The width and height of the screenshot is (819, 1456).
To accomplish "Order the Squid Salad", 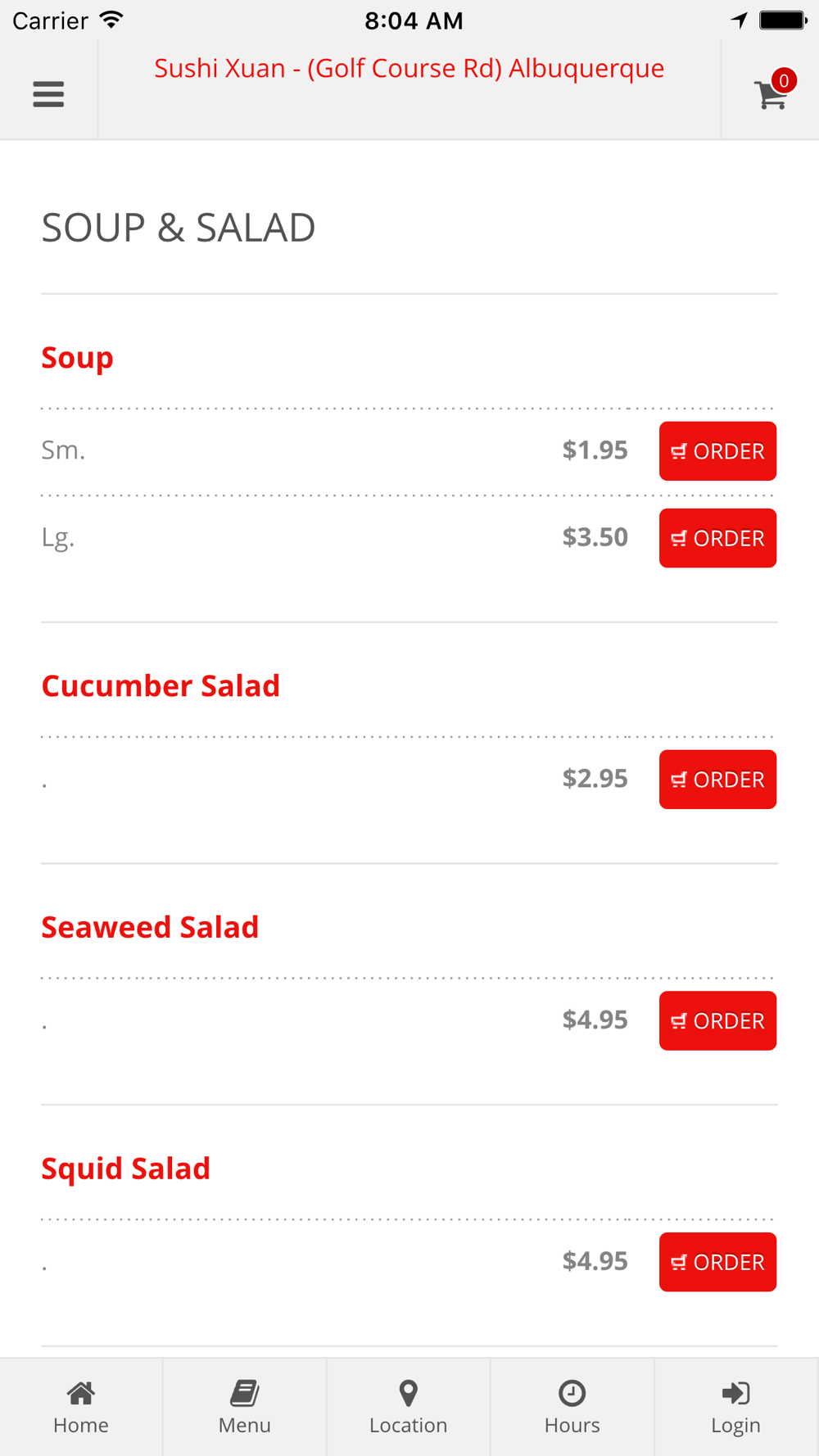I will (x=717, y=1262).
